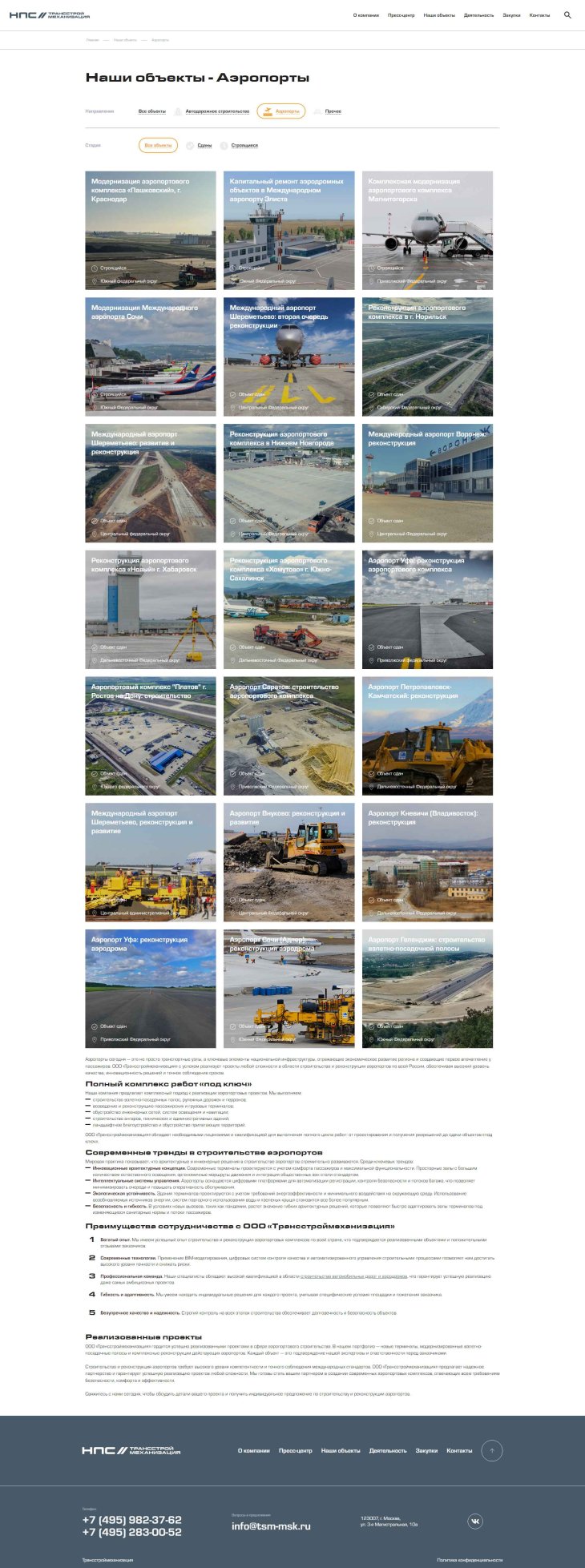This screenshot has height=1568, width=585.
Task: Open the Пашковский airport modernization card
Action: click(151, 230)
